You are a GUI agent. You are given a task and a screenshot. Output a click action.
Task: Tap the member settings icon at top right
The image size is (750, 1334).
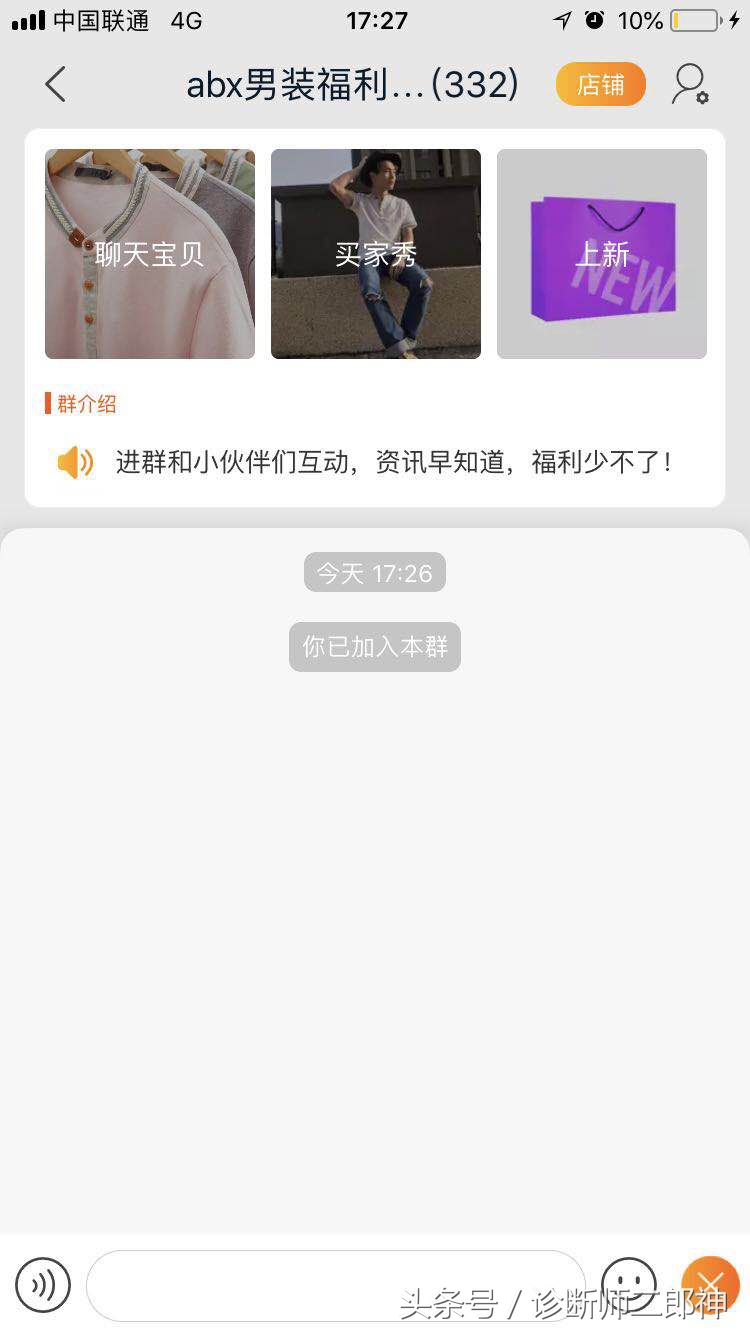tap(689, 85)
